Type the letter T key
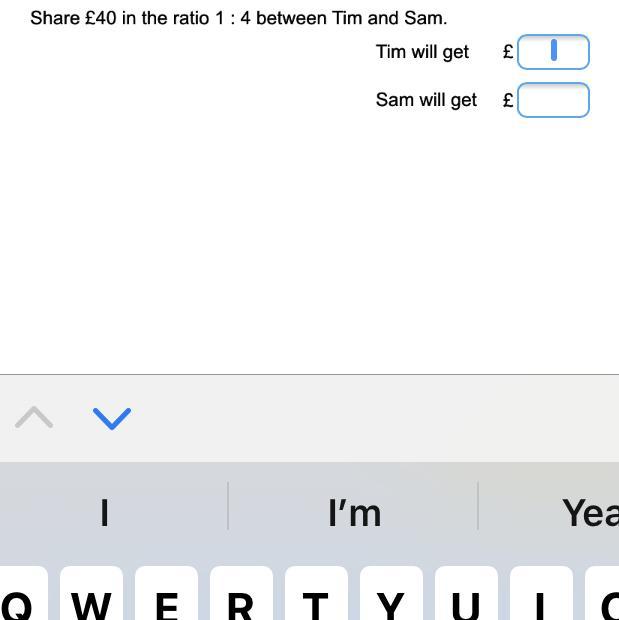 pyautogui.click(x=316, y=598)
